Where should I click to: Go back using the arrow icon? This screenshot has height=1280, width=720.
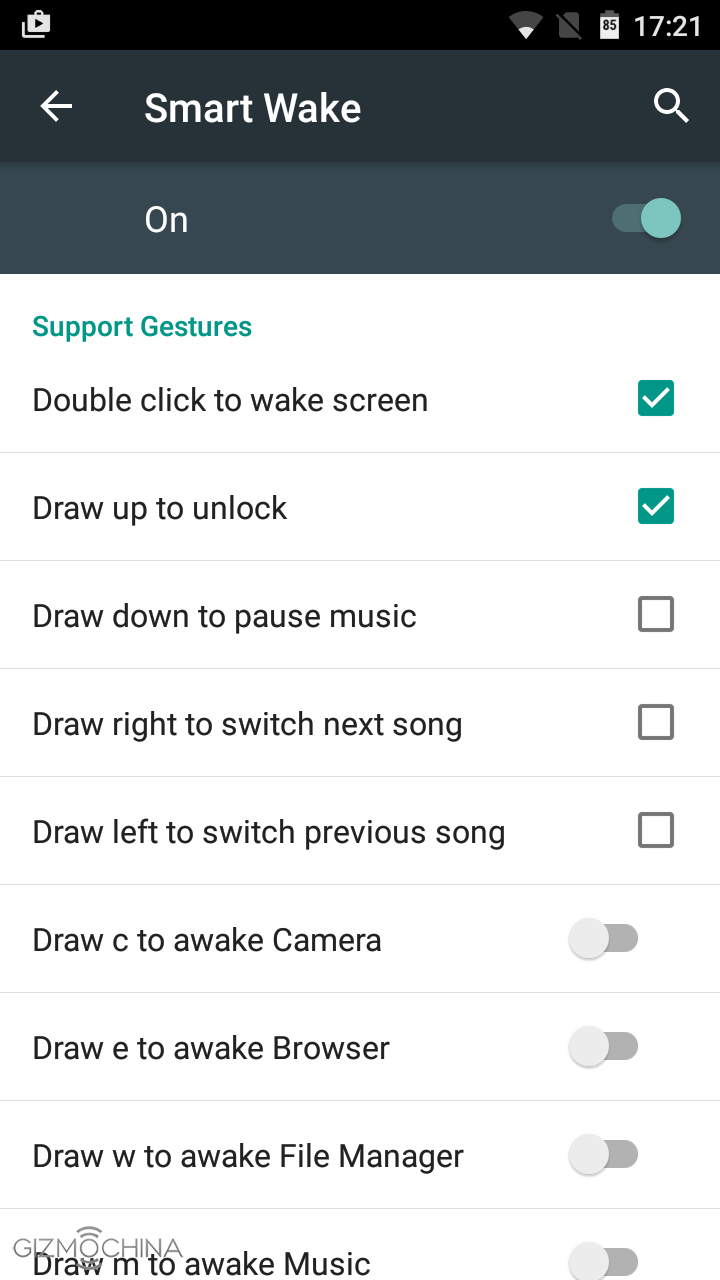(56, 107)
